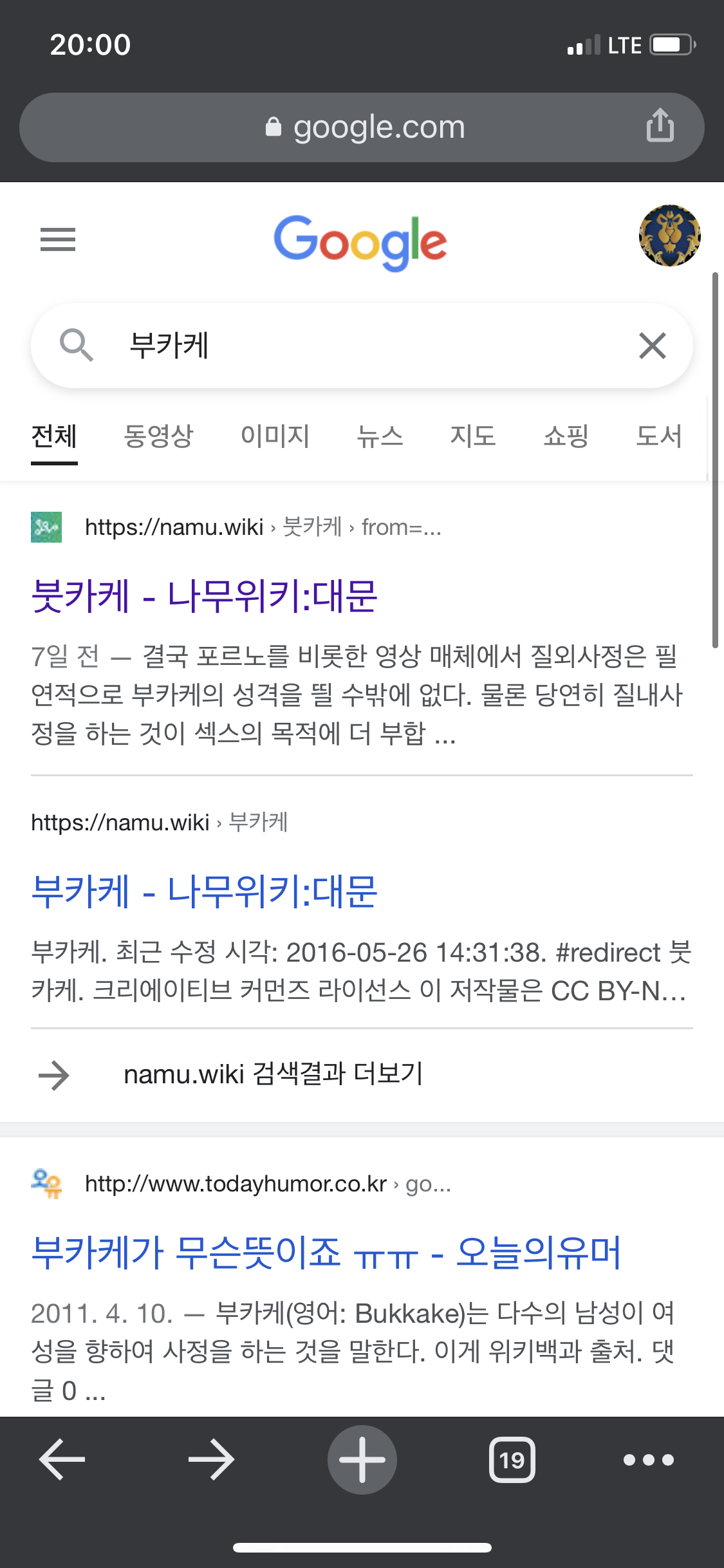Share this page from the address bar
Viewport: 724px width, 1568px height.
click(660, 125)
